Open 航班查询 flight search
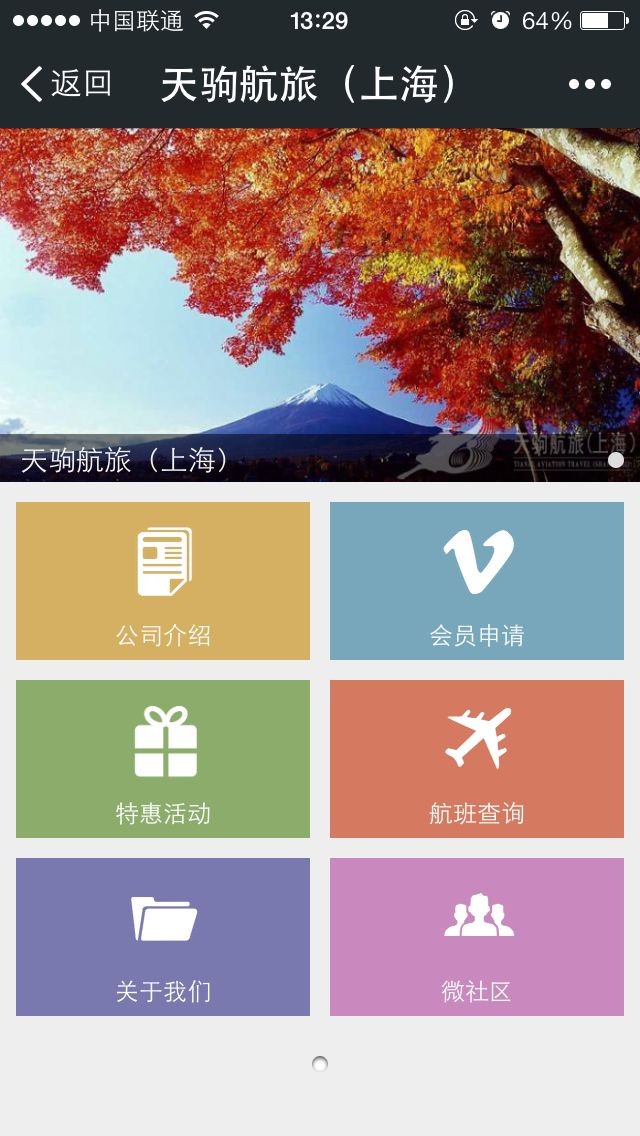This screenshot has height=1136, width=640. pyautogui.click(x=477, y=759)
